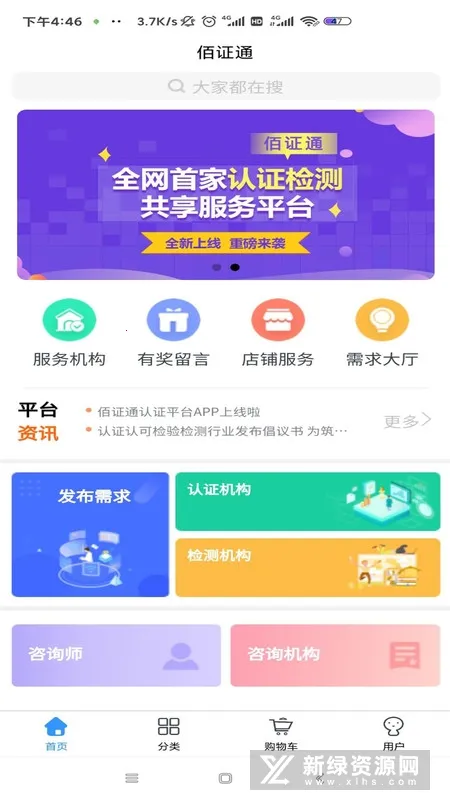Open news 认证认可检验检测行业发布倡议书
This screenshot has height=800, width=450.
point(222,431)
